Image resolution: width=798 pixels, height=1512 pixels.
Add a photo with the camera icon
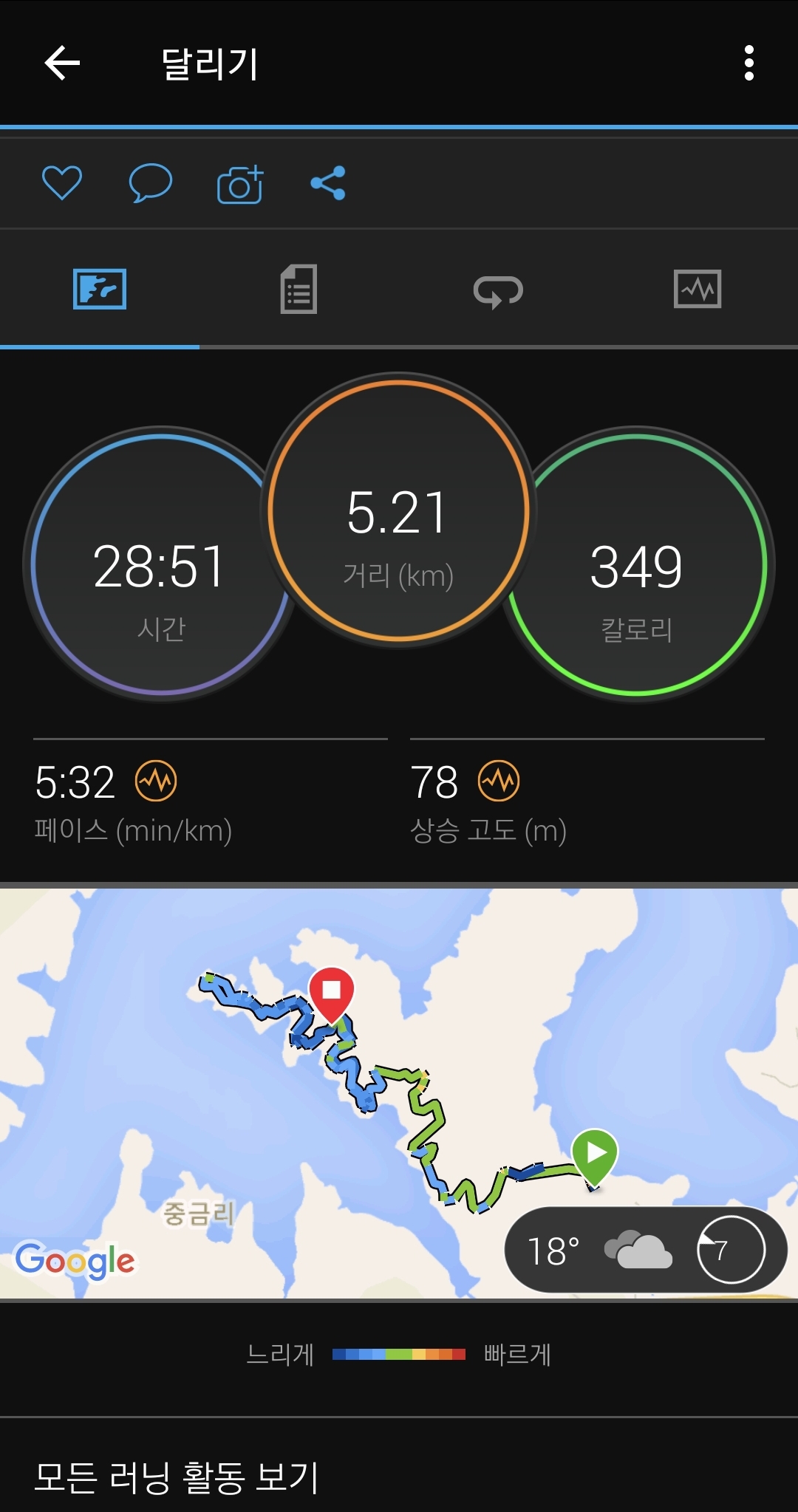point(240,184)
